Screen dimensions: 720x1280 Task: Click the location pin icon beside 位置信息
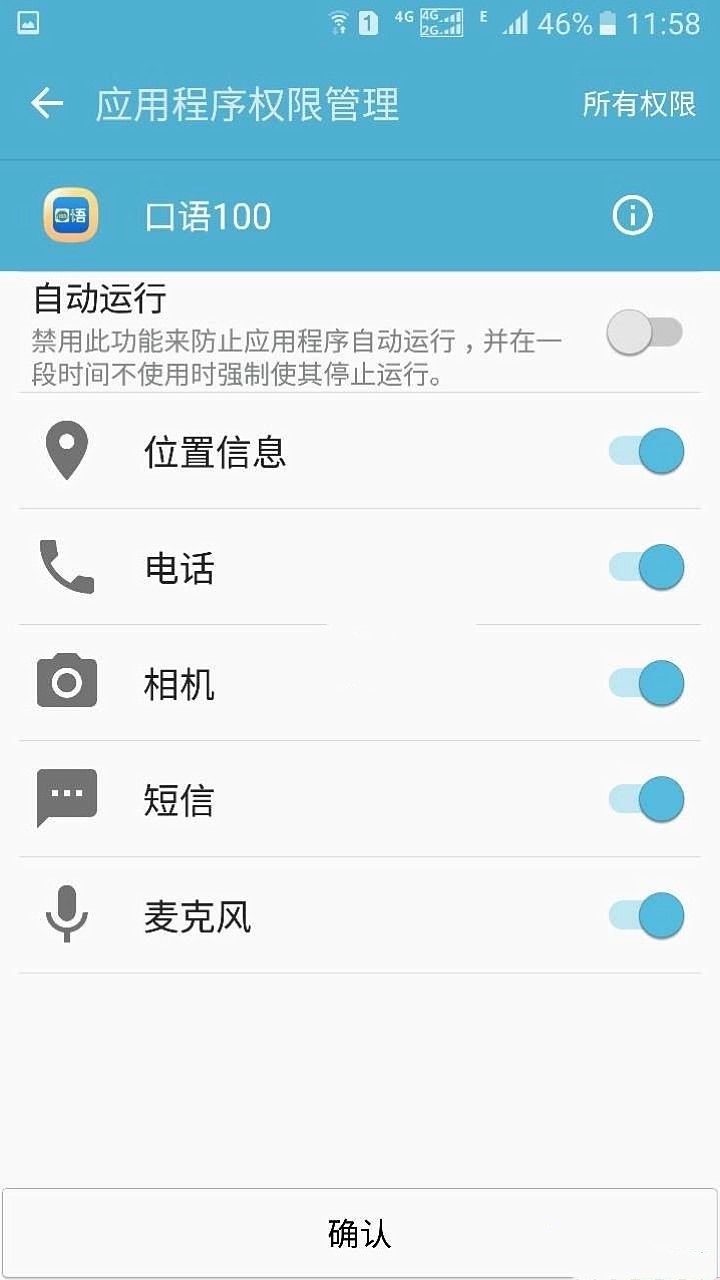click(x=65, y=451)
